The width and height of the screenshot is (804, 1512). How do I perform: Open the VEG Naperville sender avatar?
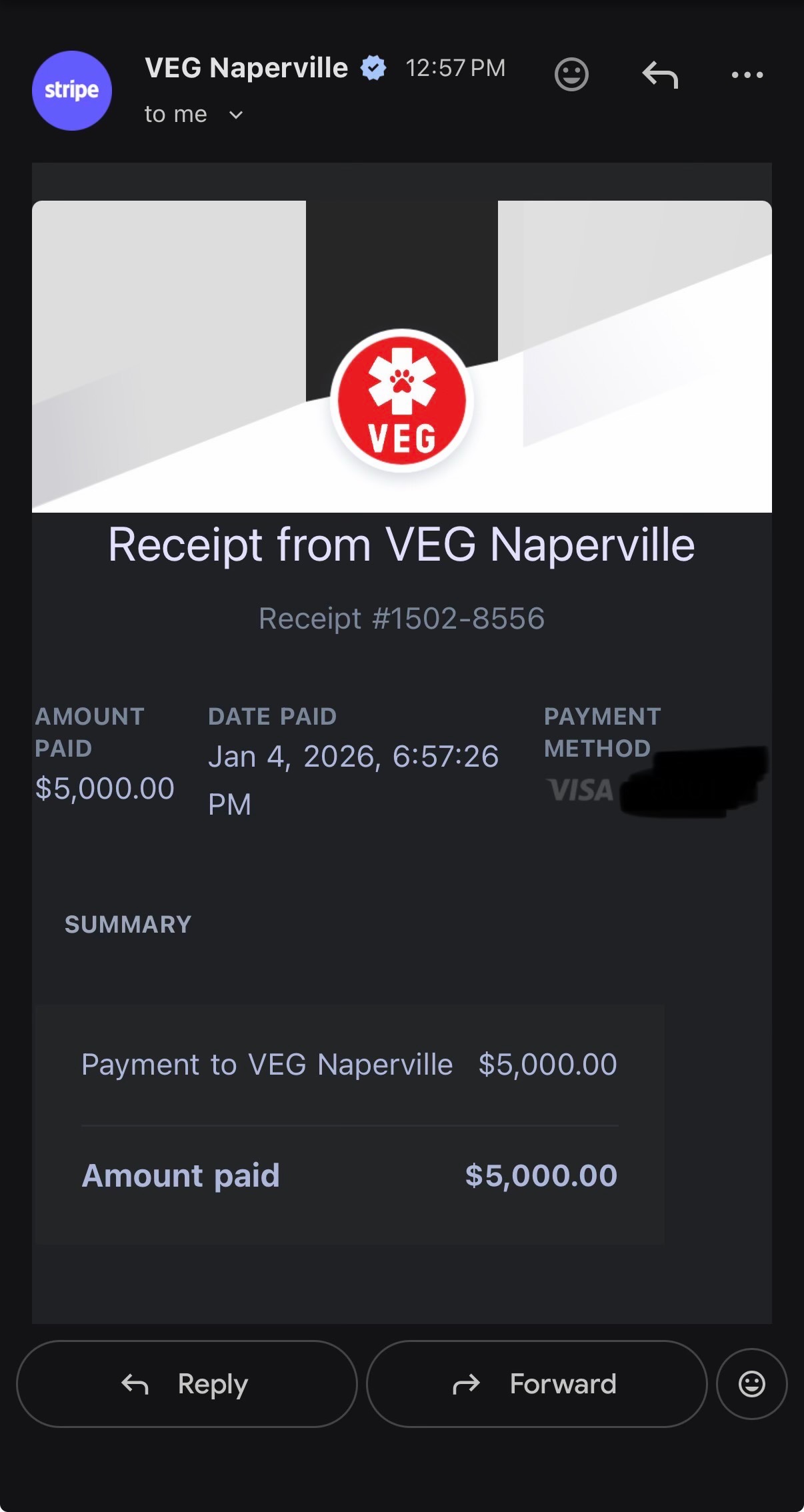(72, 91)
